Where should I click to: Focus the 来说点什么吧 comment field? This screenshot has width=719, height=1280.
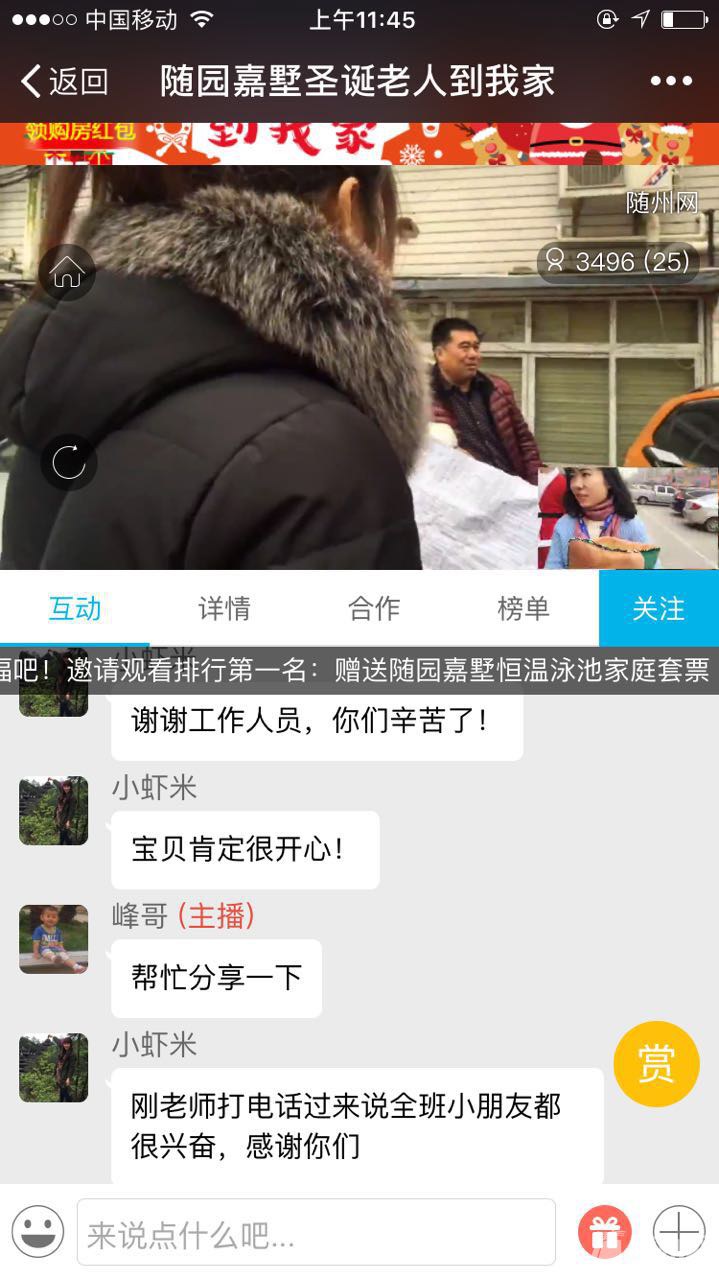315,1233
